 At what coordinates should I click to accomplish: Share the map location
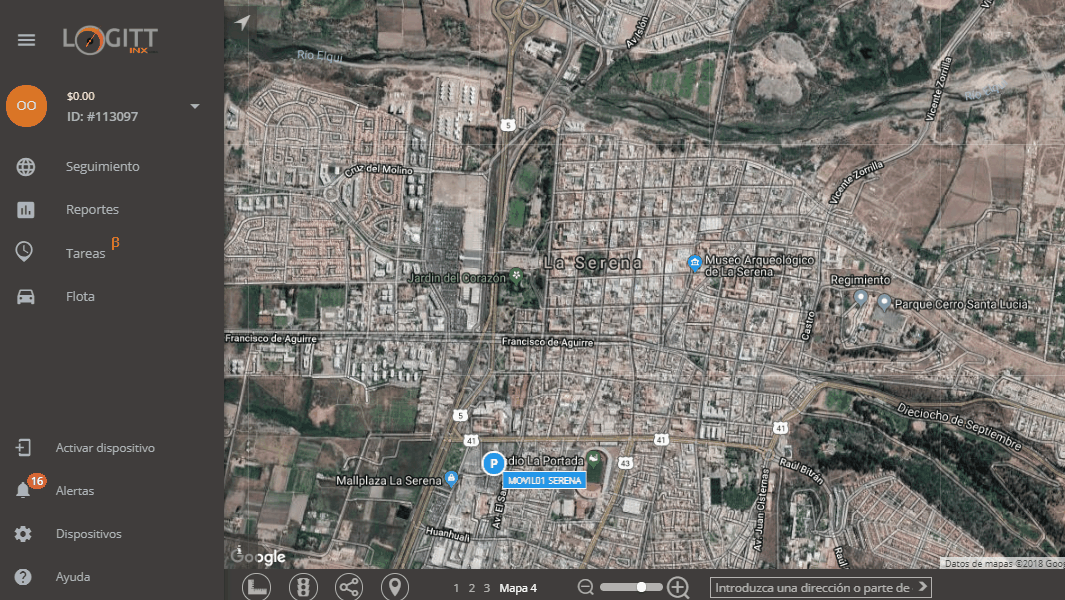(349, 587)
